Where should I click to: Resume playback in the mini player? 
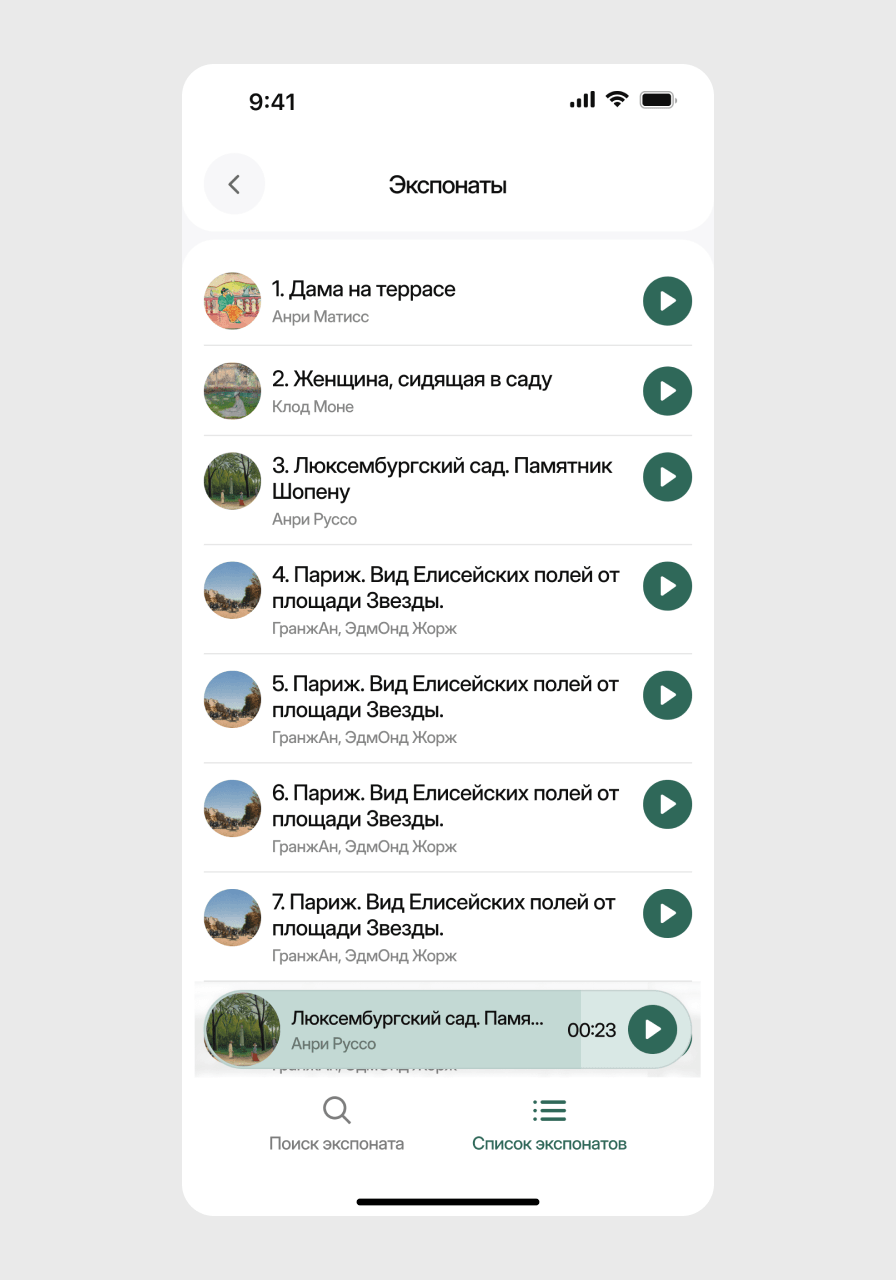[x=653, y=1030]
